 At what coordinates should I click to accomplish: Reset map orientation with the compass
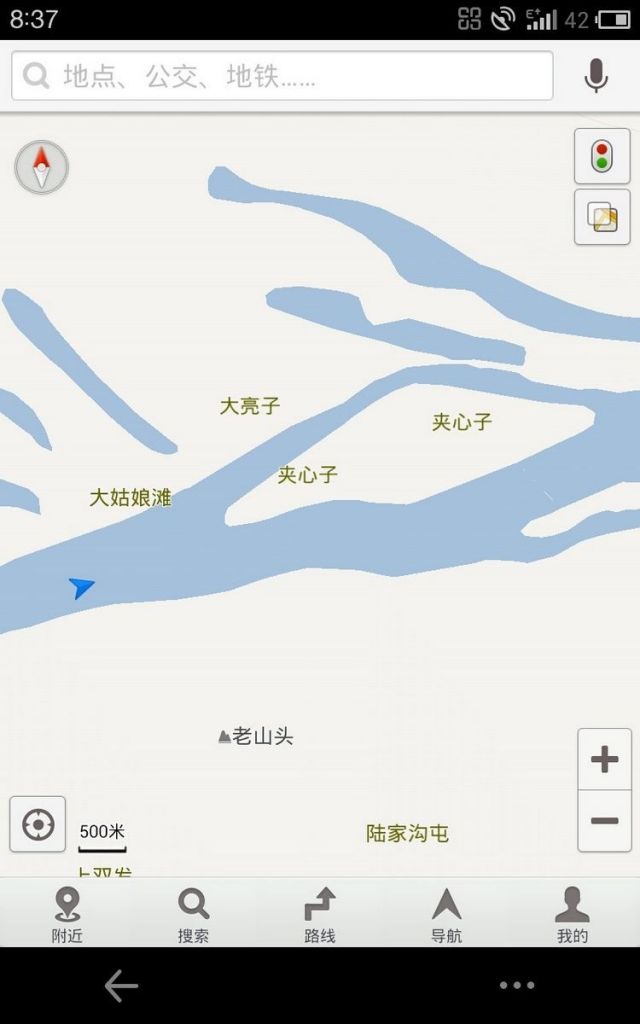[42, 167]
